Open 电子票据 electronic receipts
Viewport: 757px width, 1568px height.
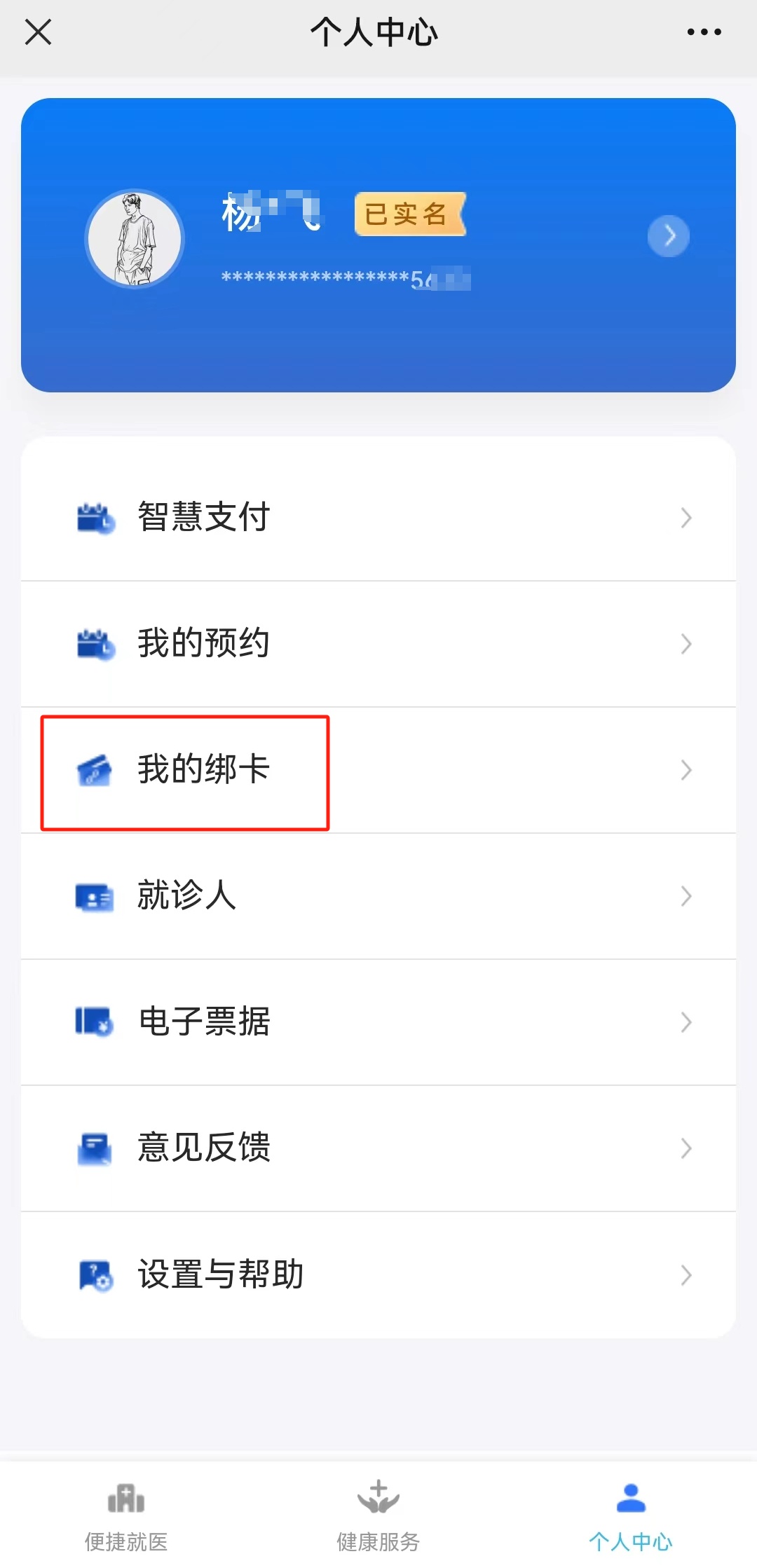click(378, 1022)
